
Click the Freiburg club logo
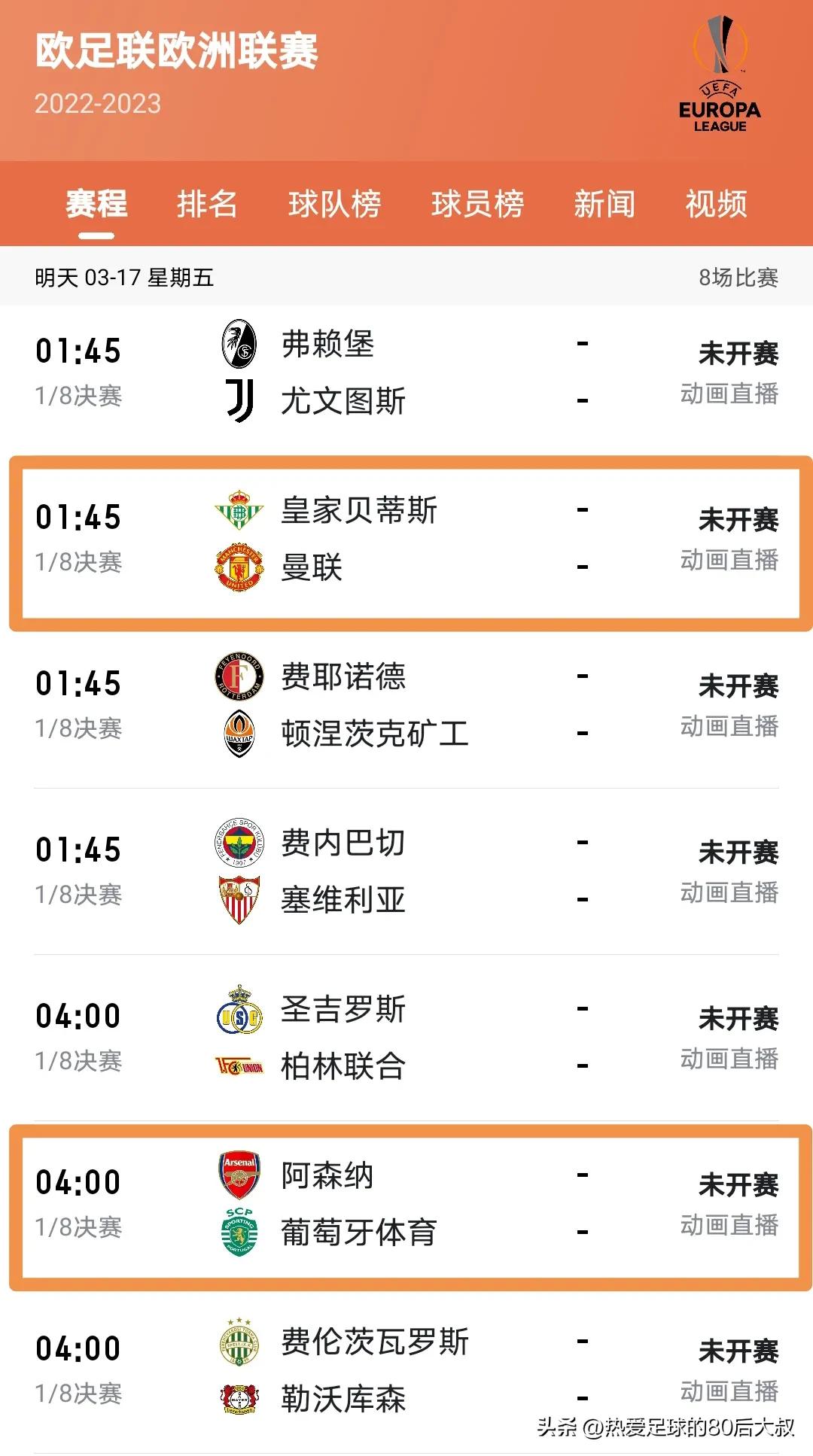239,344
